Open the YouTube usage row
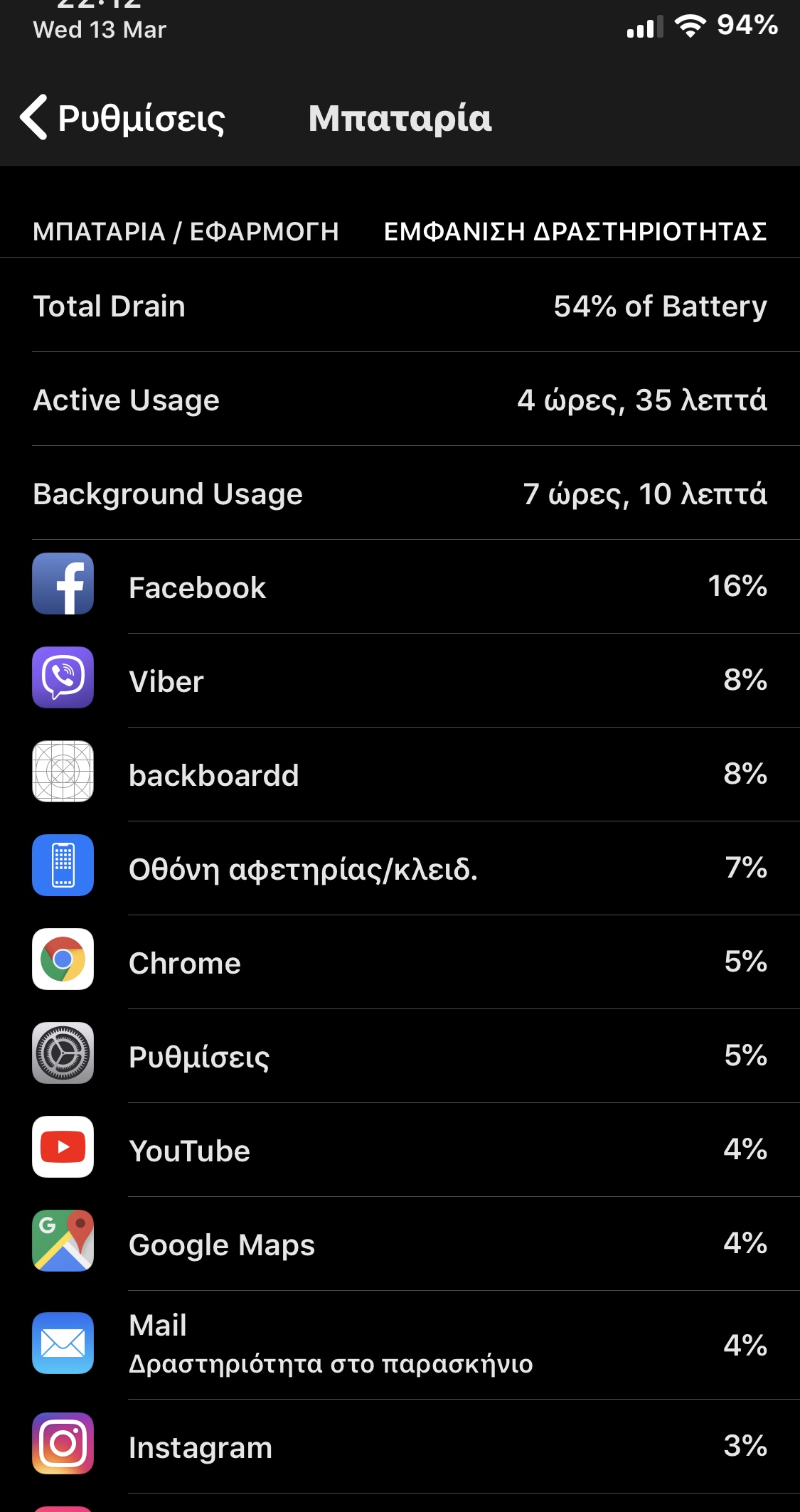 [x=400, y=1150]
